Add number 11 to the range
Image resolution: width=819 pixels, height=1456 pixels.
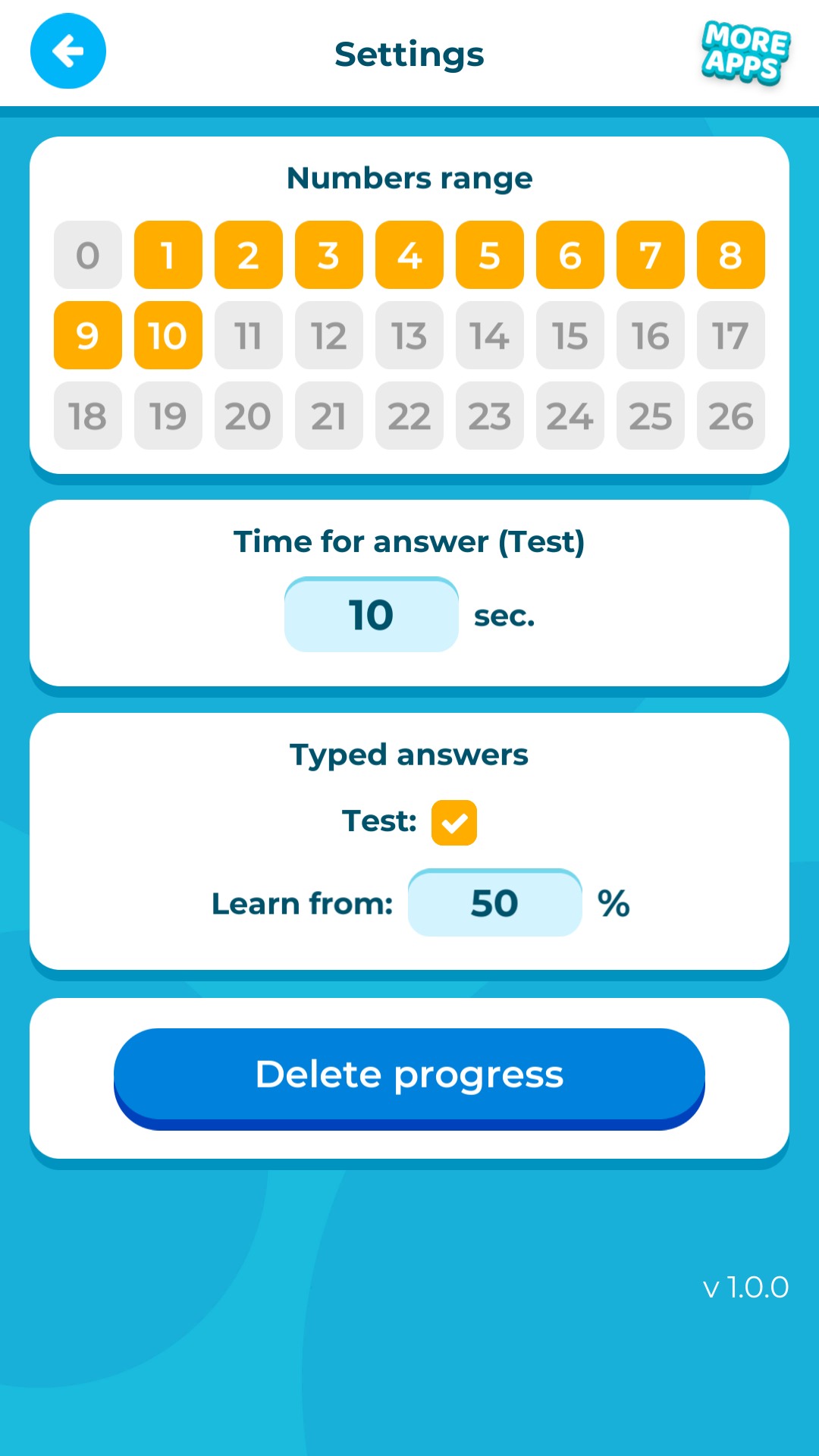pos(249,335)
